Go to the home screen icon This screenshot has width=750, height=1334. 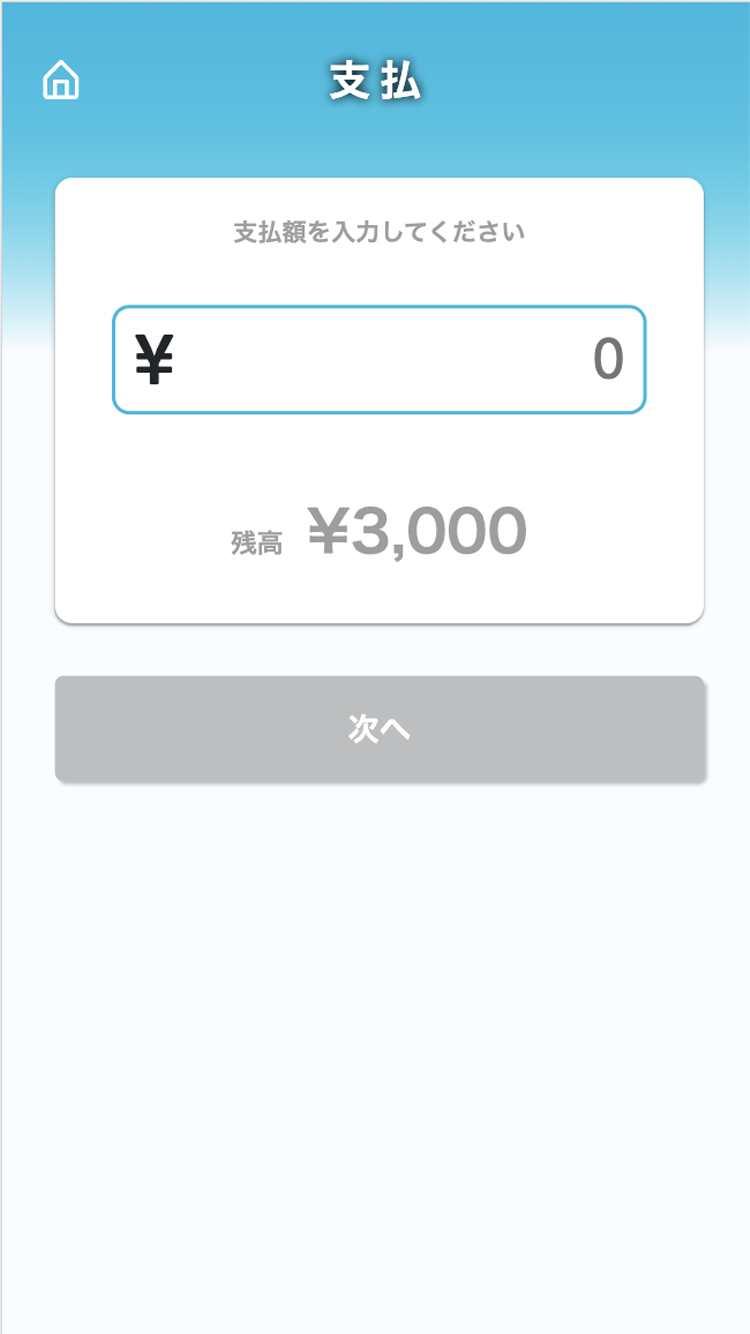pyautogui.click(x=61, y=81)
